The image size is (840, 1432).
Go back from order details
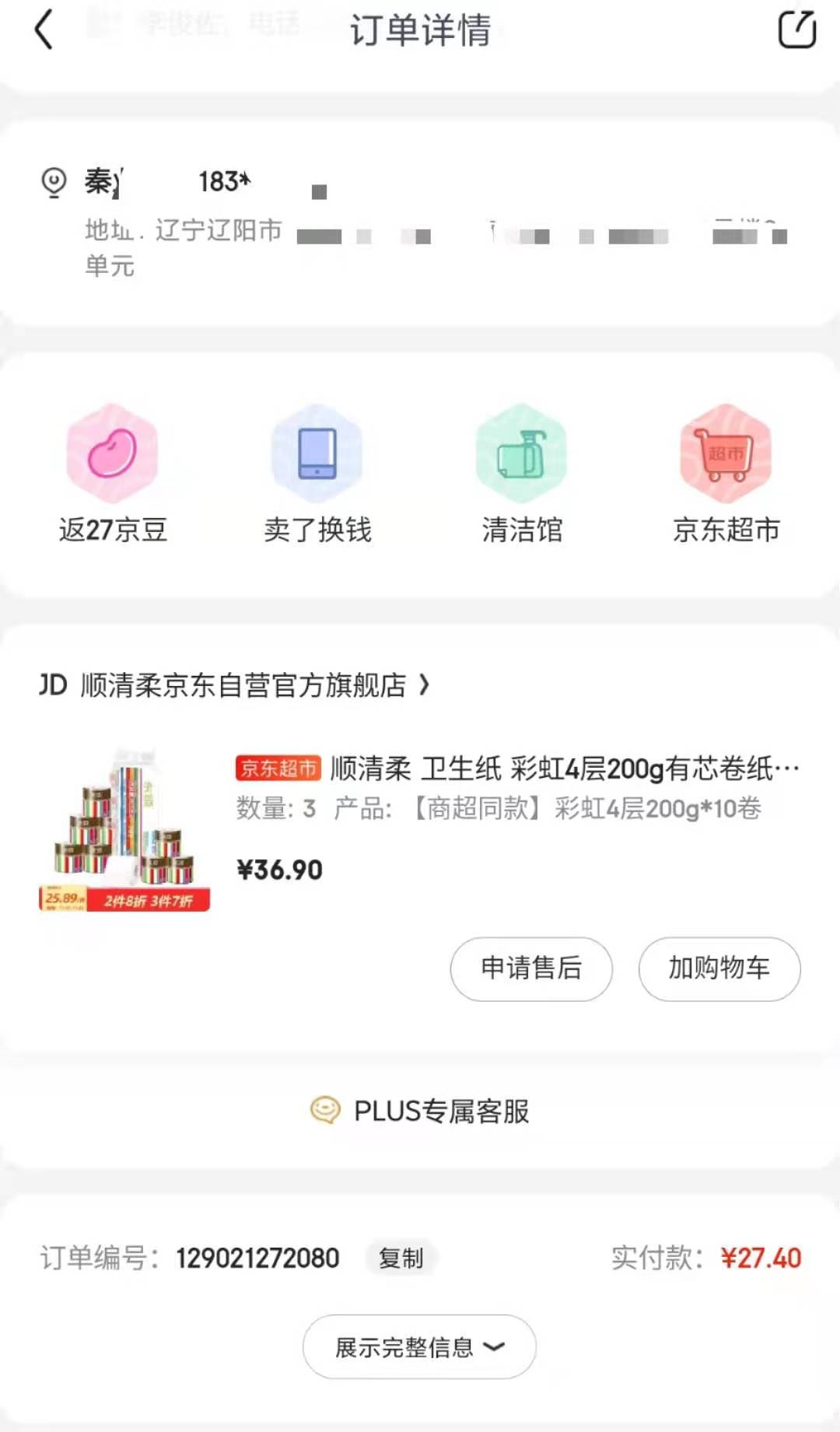coord(44,30)
